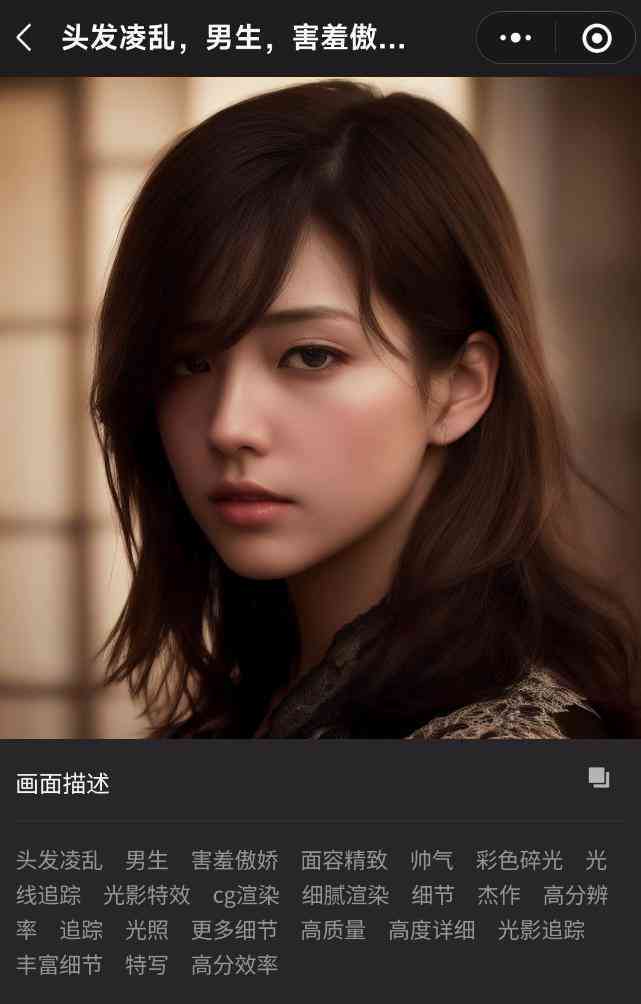The height and width of the screenshot is (1004, 641).
Task: Go back using the top-left arrow
Action: click(24, 38)
